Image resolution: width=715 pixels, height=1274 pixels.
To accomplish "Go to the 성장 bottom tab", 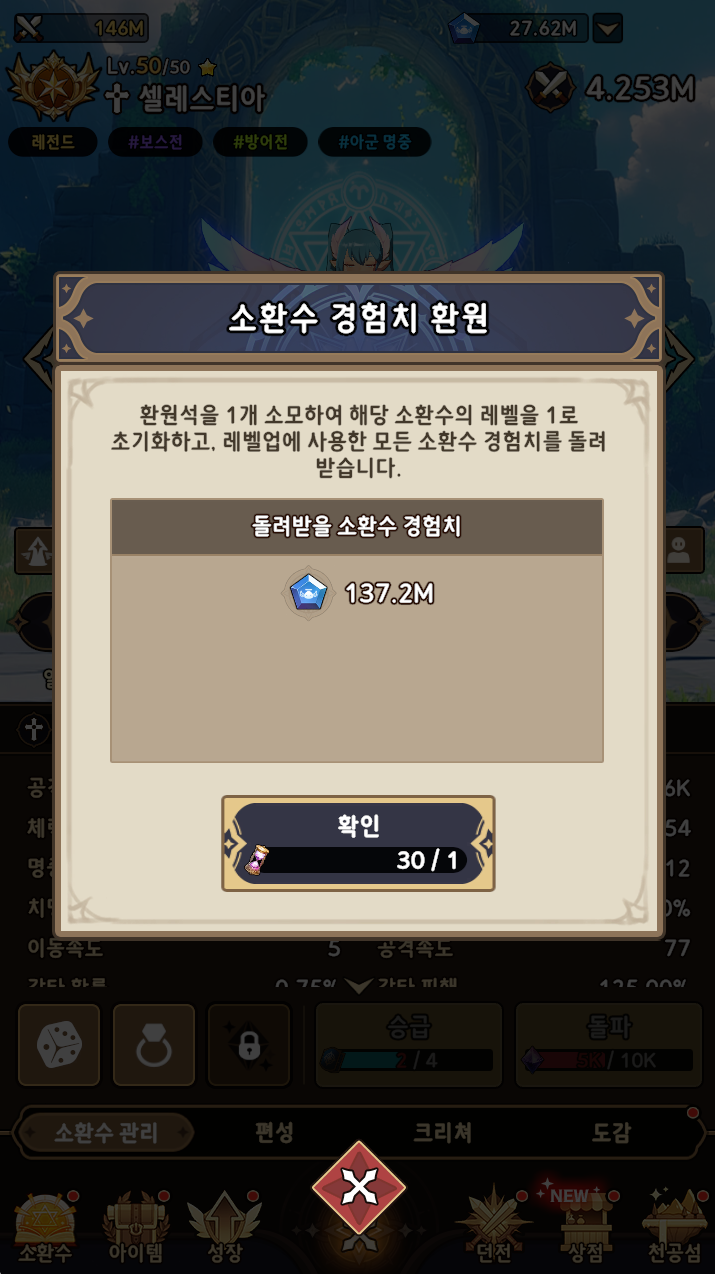I will coord(224,1225).
